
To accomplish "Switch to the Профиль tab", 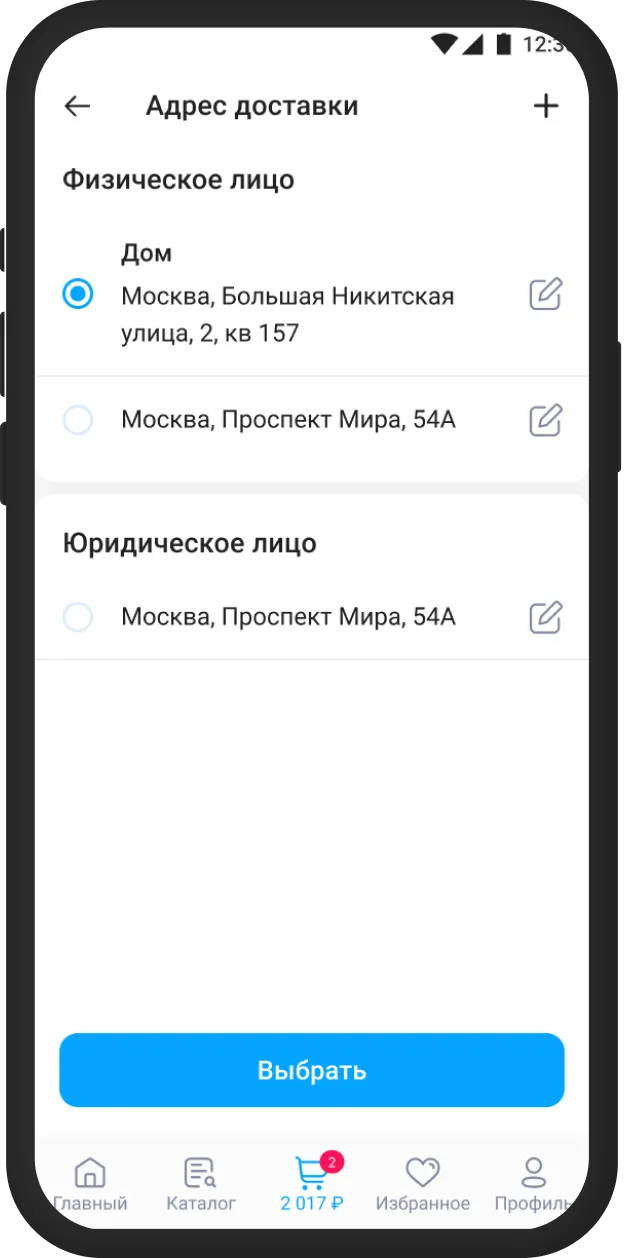I will 534,1184.
